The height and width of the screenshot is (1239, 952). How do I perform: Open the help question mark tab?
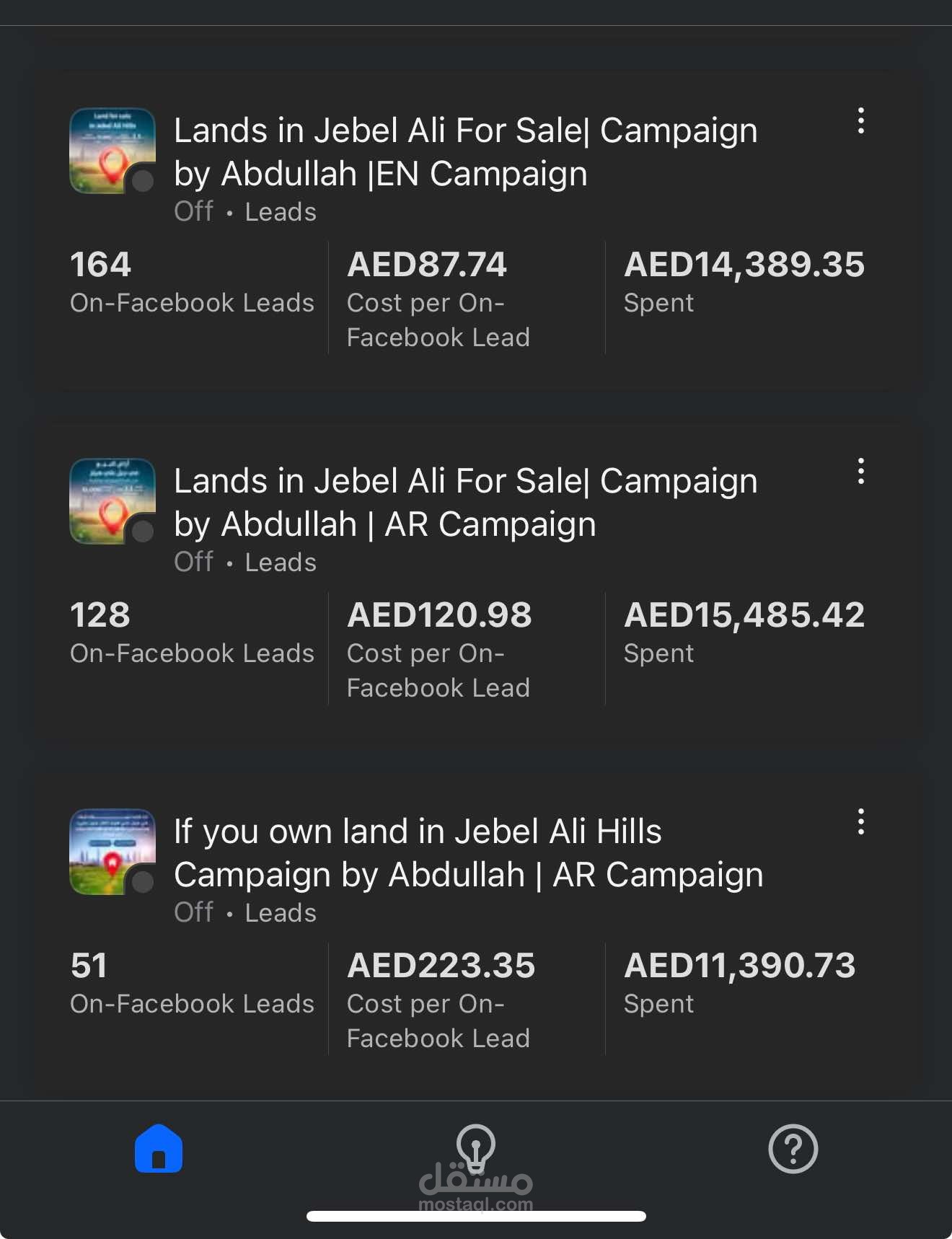click(x=793, y=1148)
